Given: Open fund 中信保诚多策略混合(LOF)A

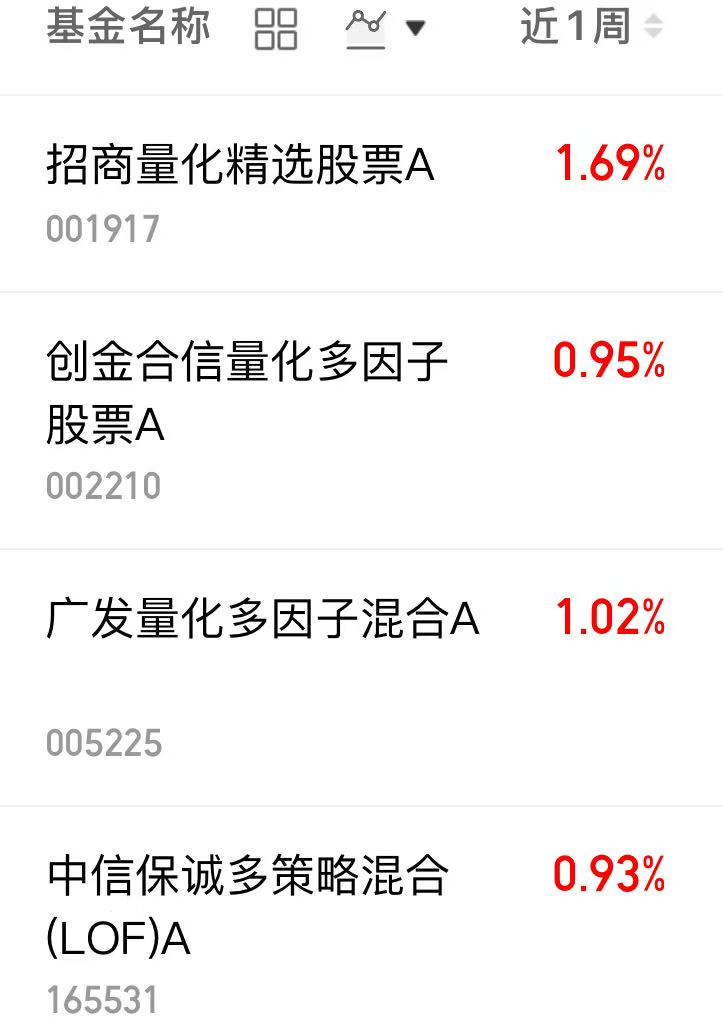Looking at the screenshot, I should click(361, 913).
